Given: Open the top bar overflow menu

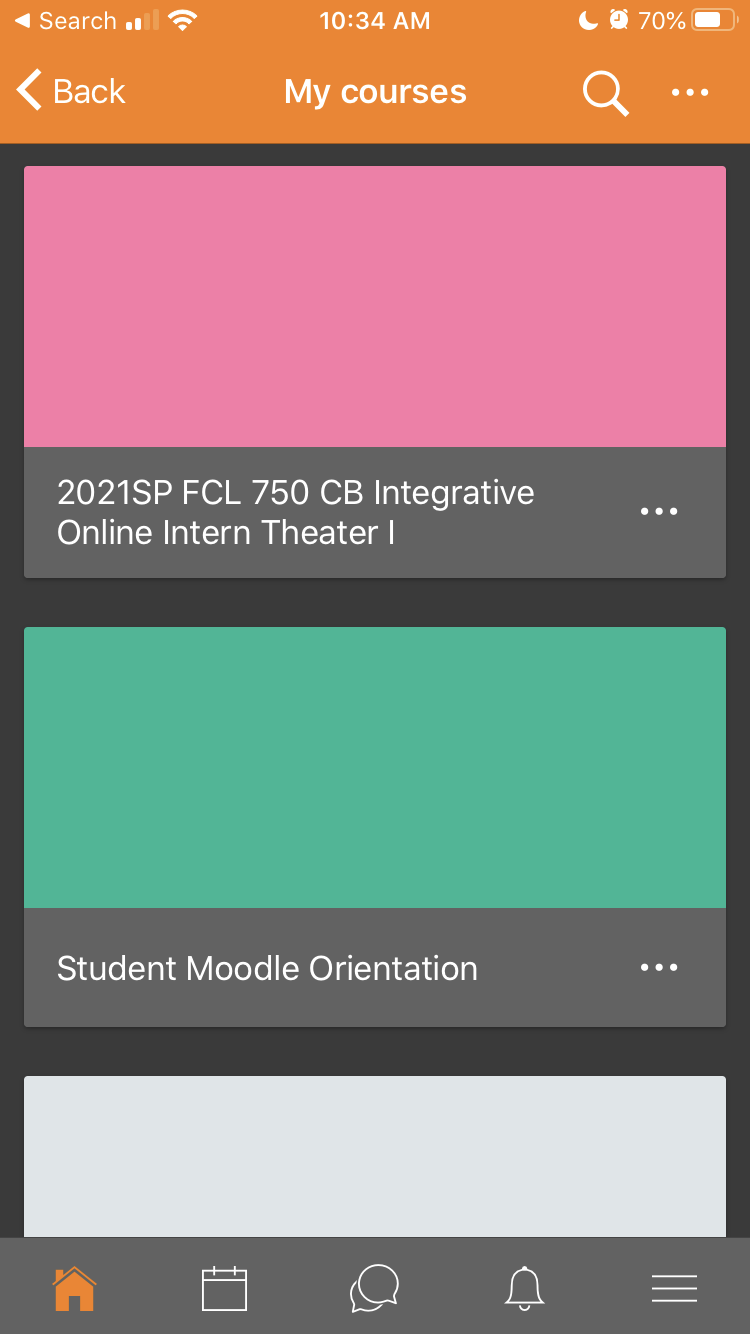Looking at the screenshot, I should pos(690,92).
